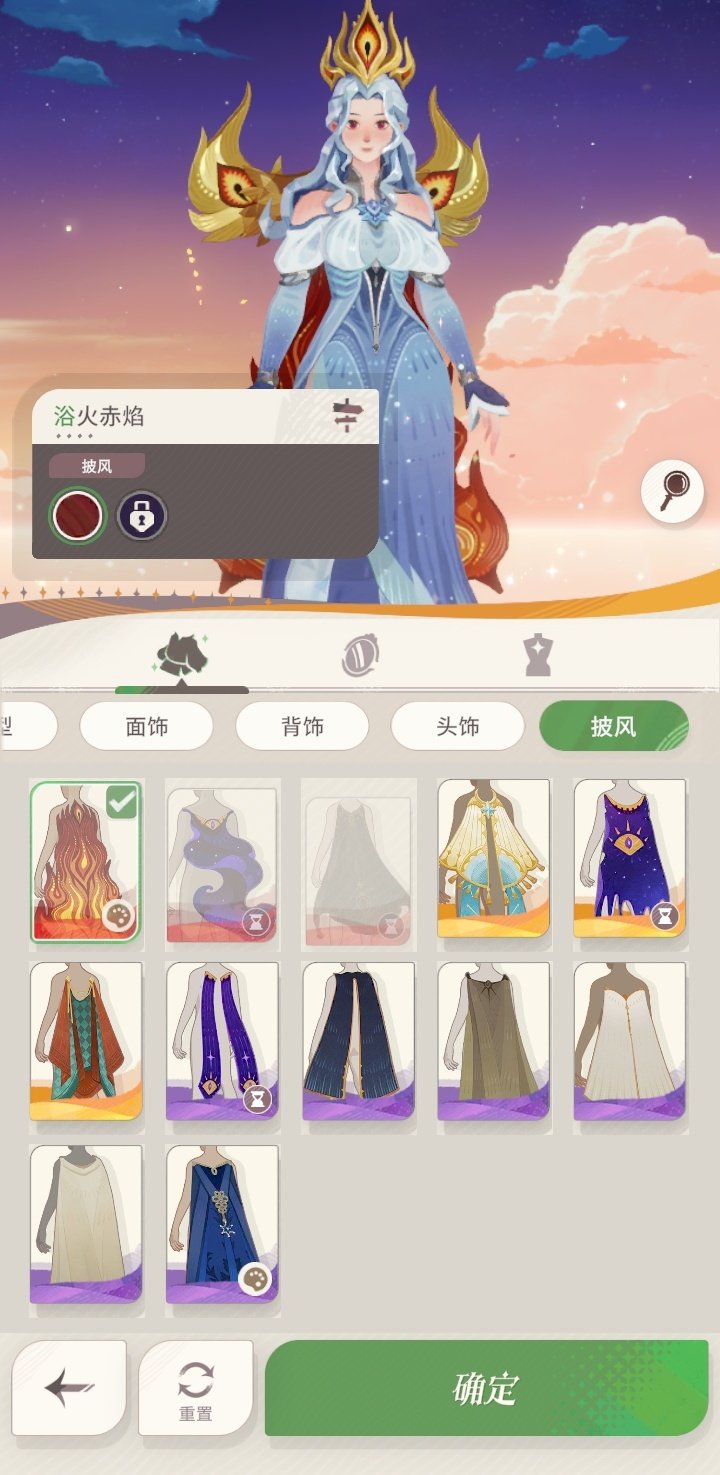Screen dimensions: 720x1475
Task: Tap the 确定 confirm button
Action: [x=486, y=1388]
